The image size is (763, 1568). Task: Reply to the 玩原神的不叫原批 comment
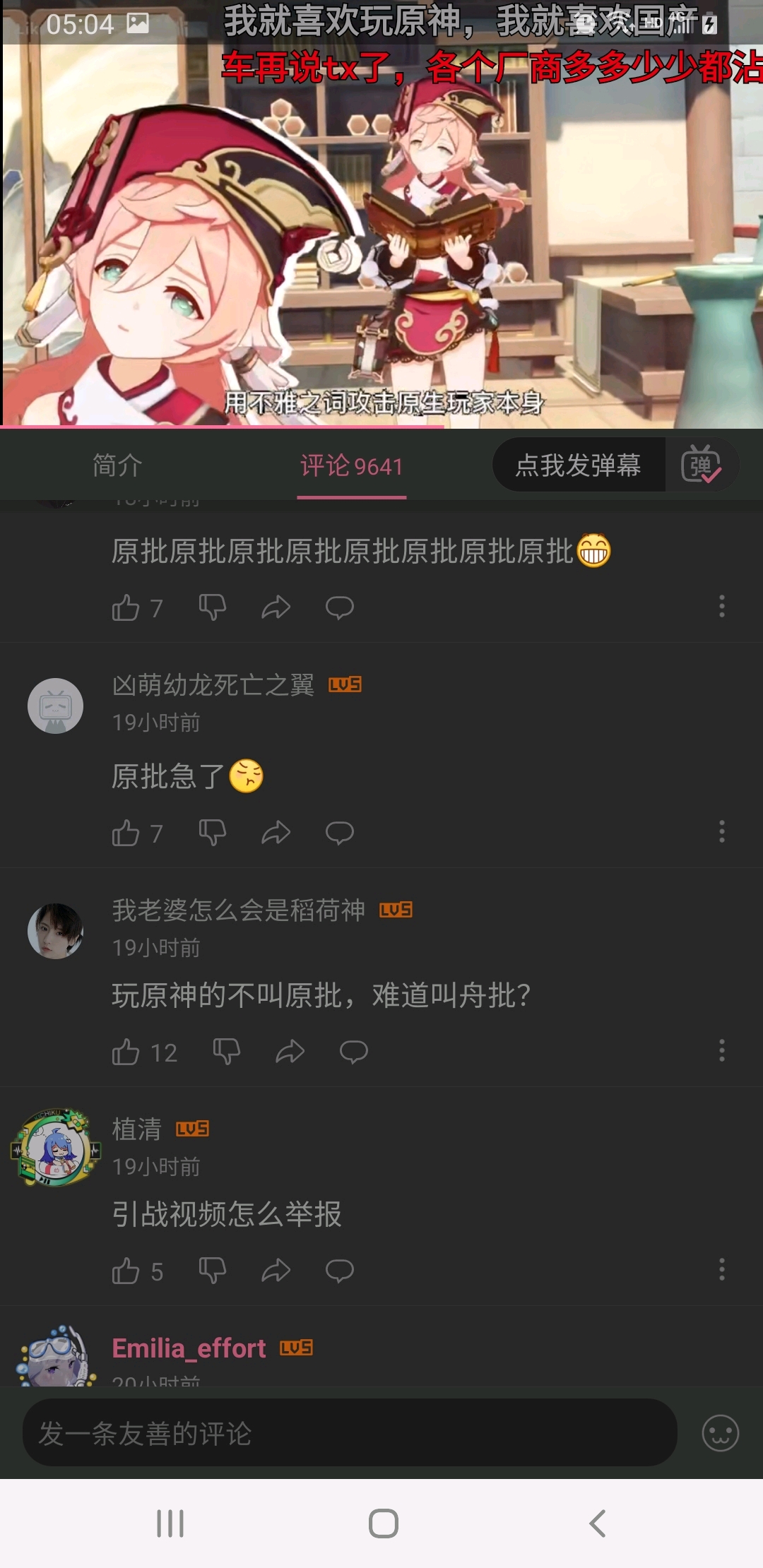point(353,1052)
